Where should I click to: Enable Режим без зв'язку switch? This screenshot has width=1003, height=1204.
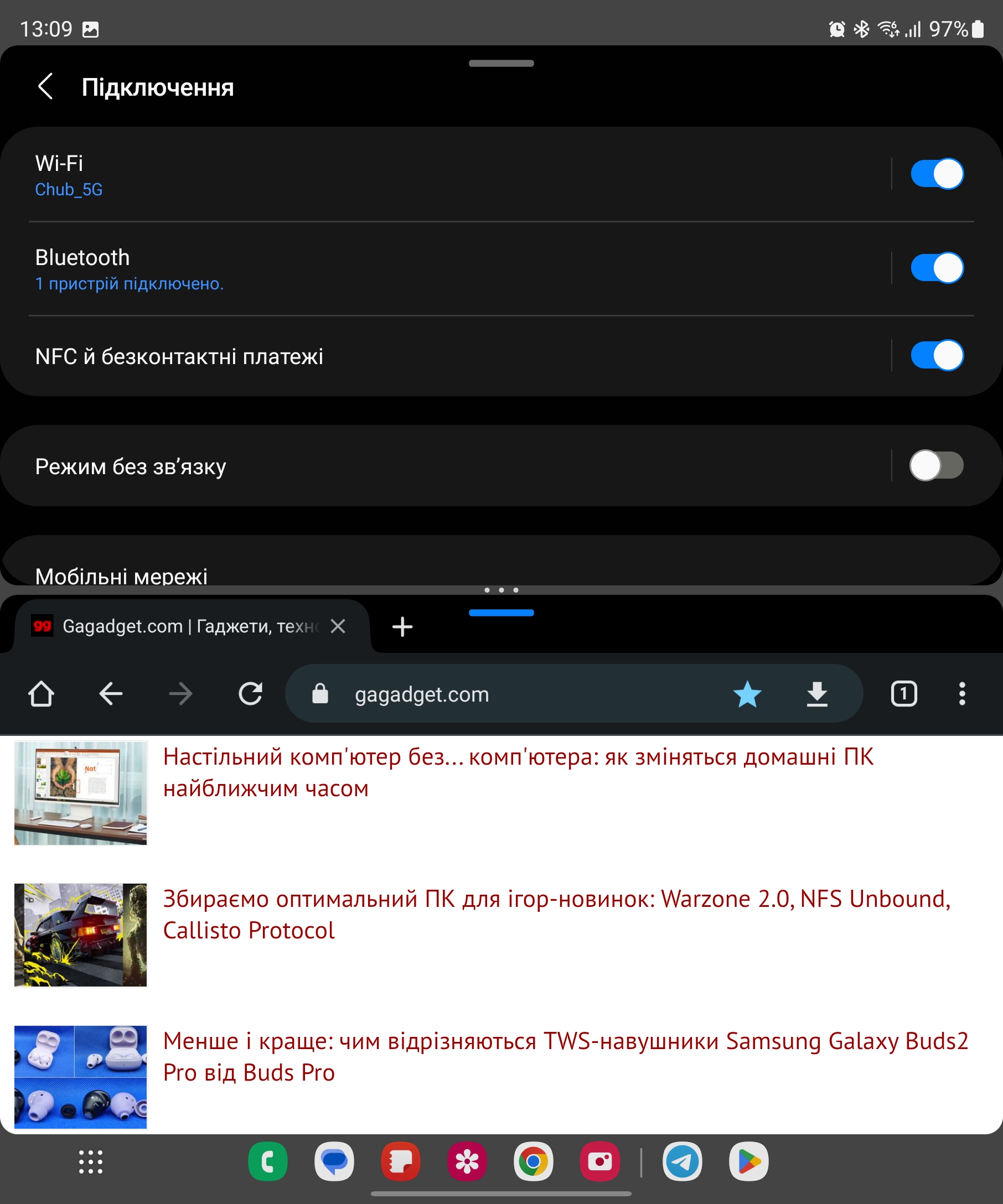click(937, 465)
